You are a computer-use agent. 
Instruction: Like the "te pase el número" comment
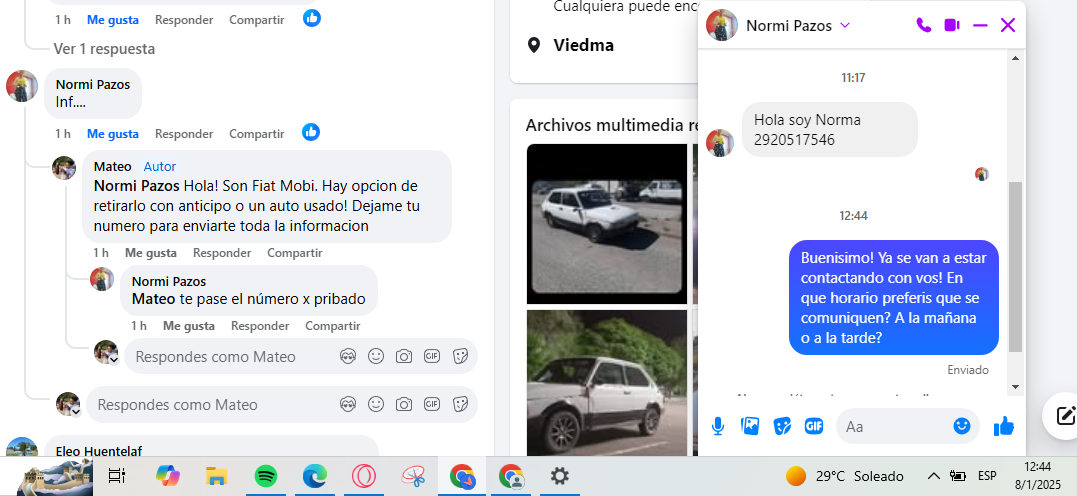[189, 326]
